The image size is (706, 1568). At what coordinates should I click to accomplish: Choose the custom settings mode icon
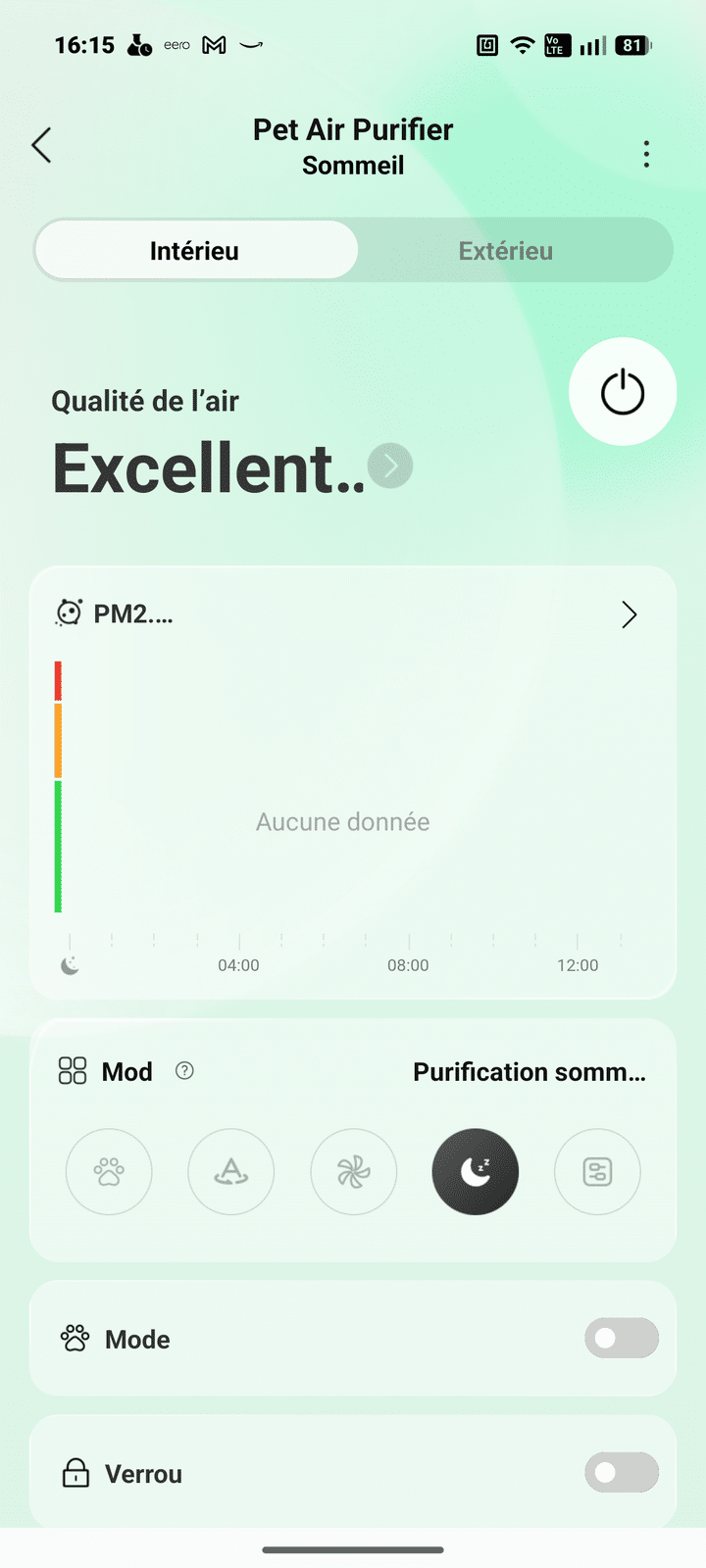coord(597,1172)
